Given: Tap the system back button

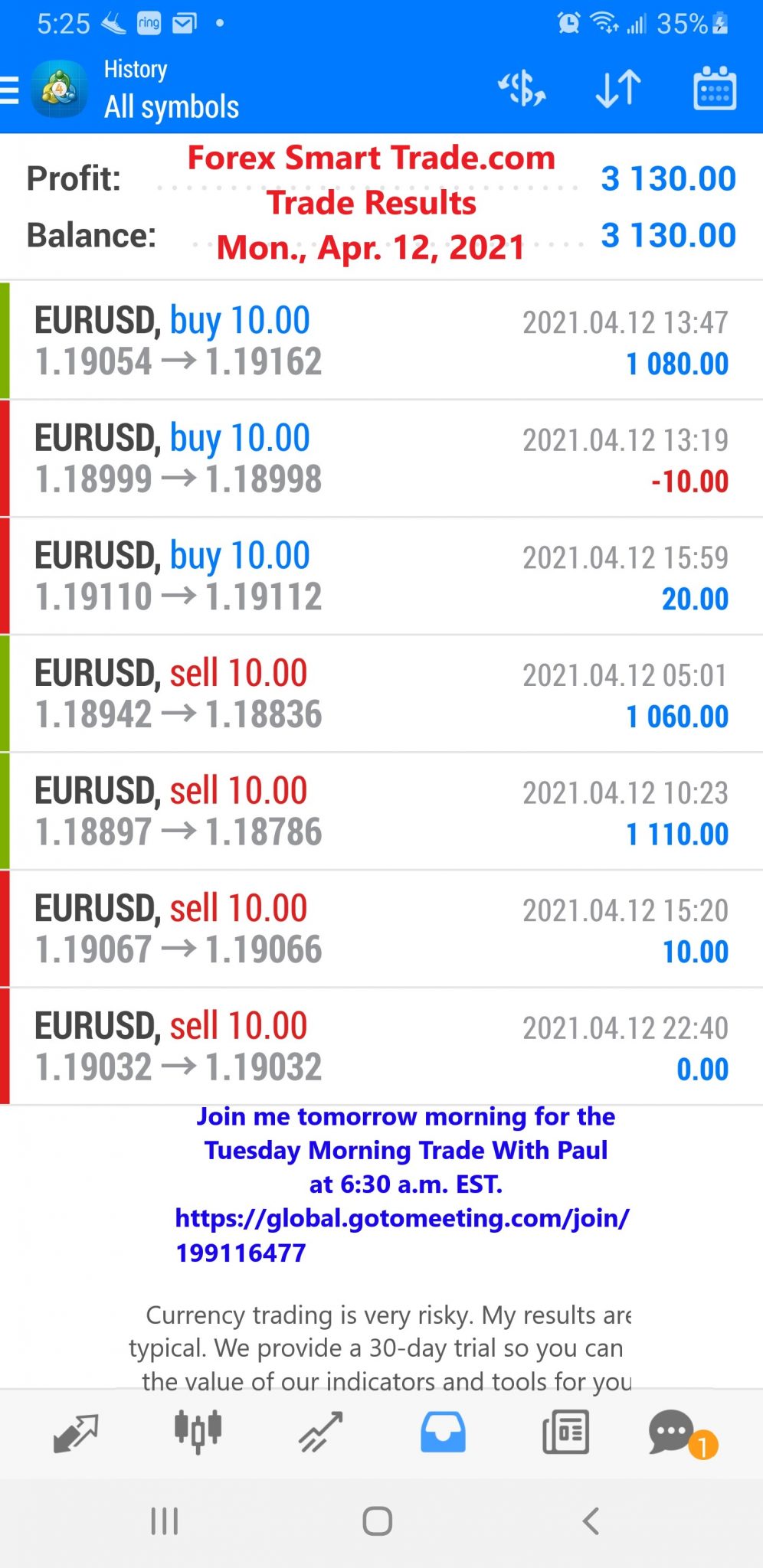Looking at the screenshot, I should 591,1521.
